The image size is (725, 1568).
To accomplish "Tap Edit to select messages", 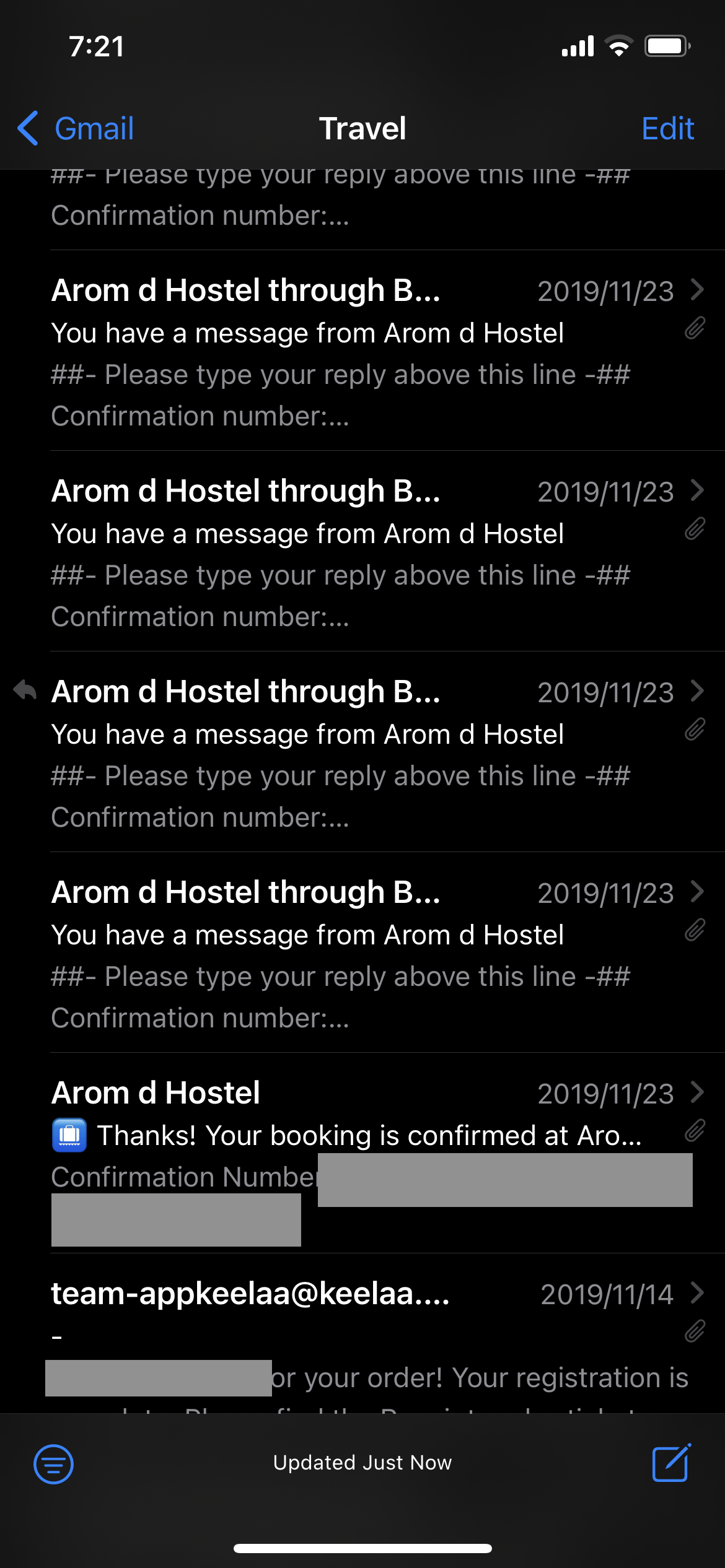I will [667, 129].
